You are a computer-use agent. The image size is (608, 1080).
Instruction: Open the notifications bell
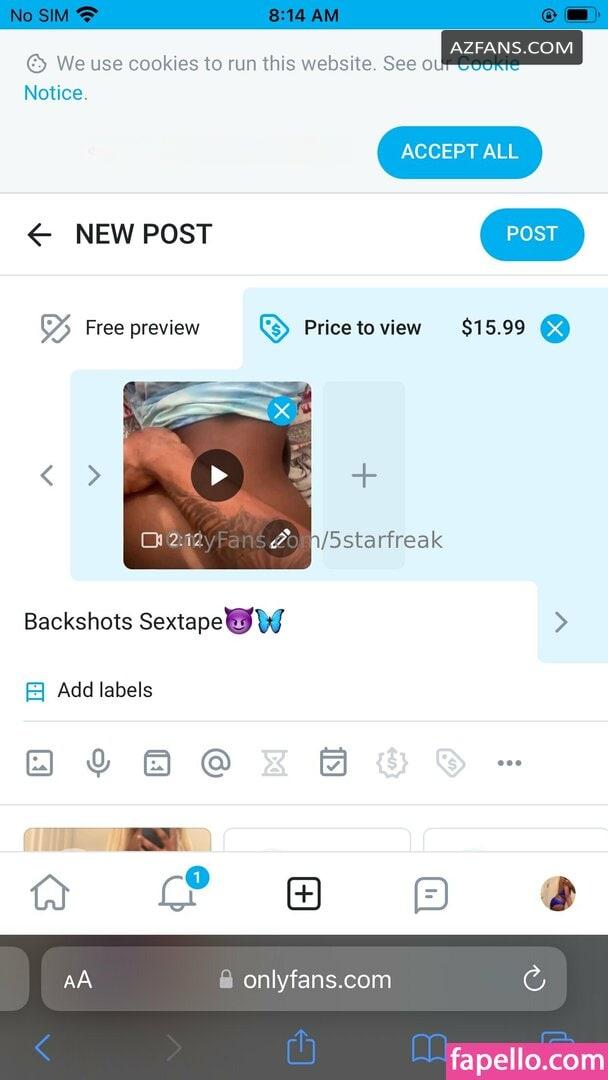(x=178, y=893)
